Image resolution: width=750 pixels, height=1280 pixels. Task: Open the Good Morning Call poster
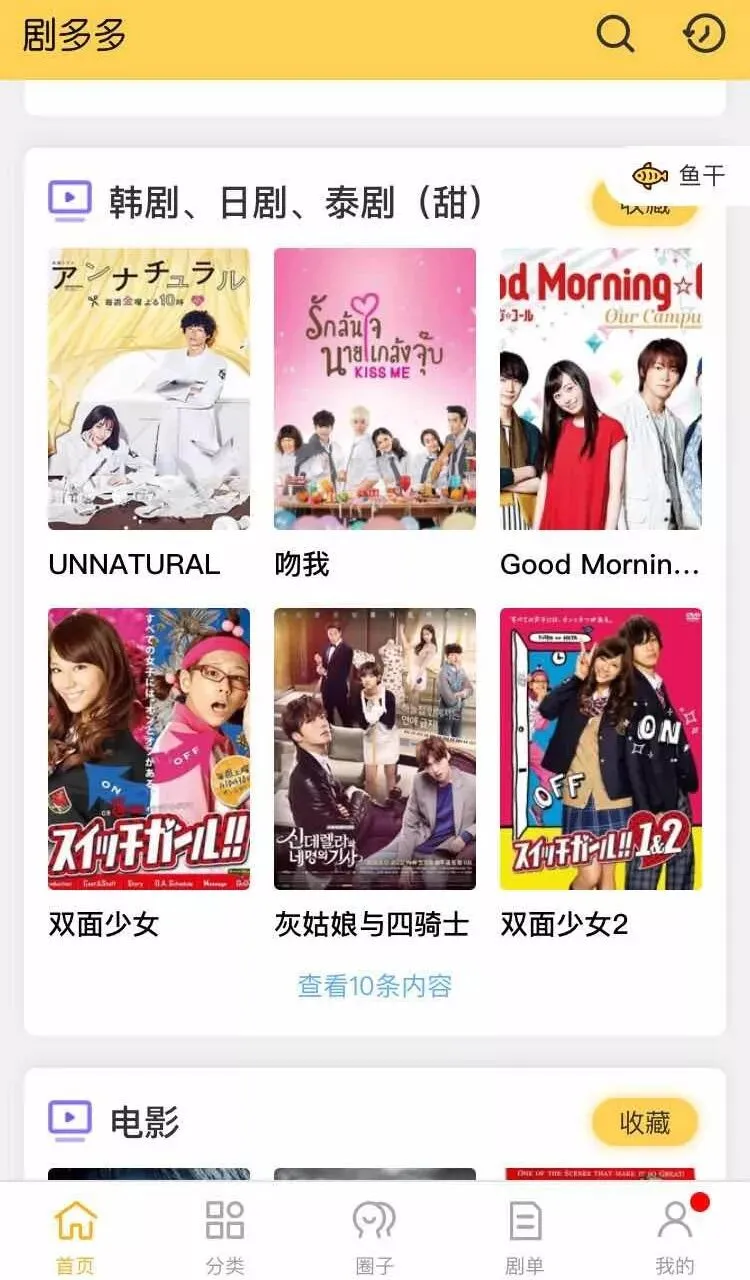coord(601,389)
